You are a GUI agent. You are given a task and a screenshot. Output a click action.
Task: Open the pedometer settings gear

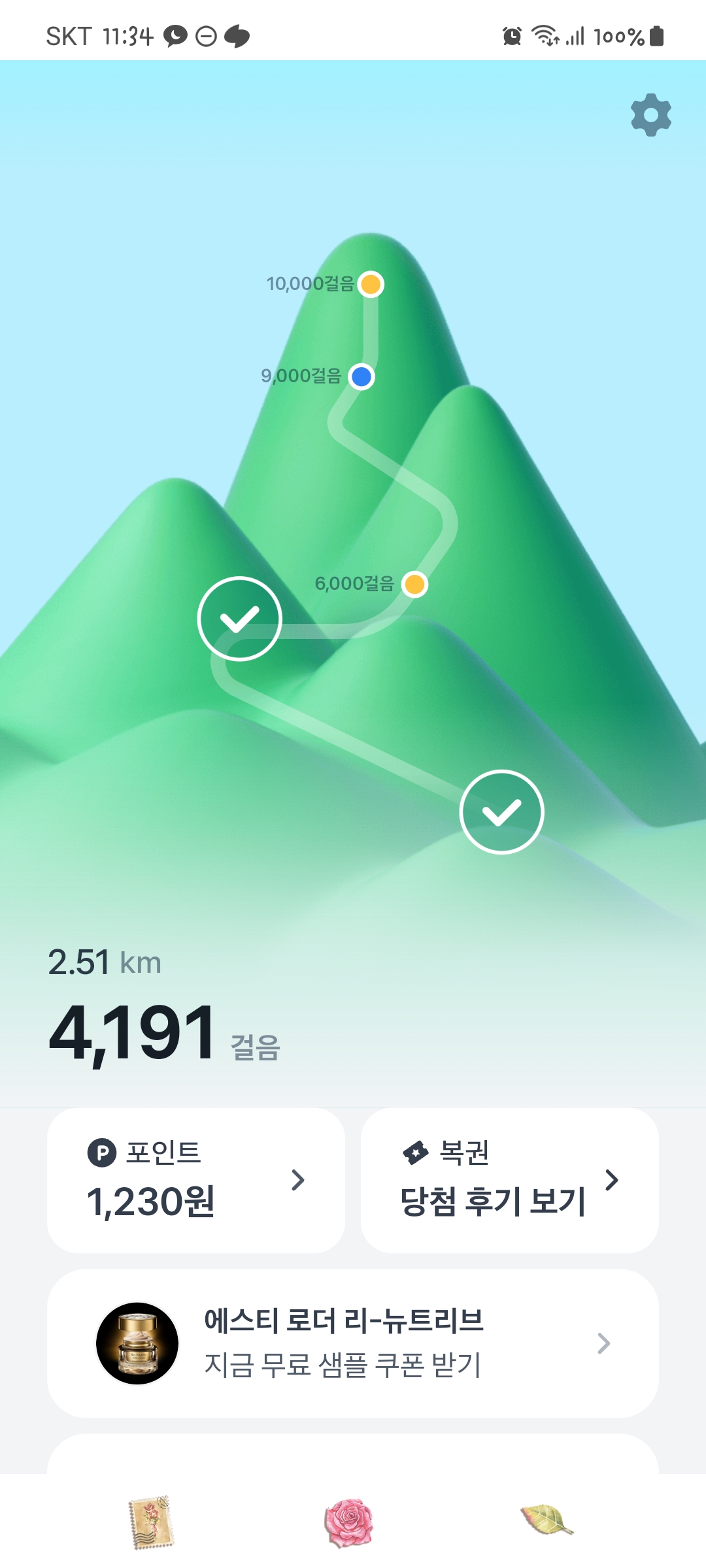[650, 115]
